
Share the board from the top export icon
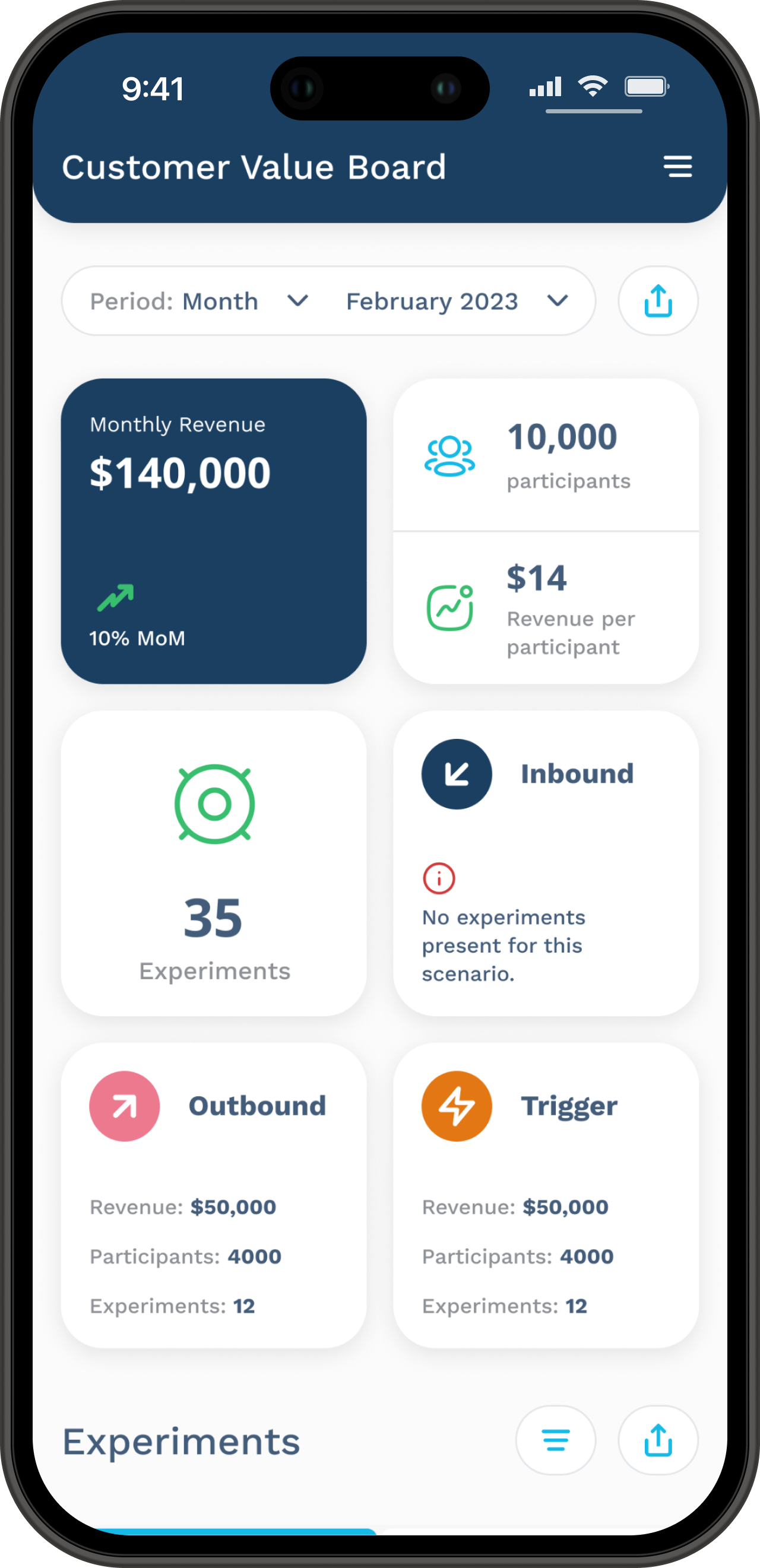(658, 301)
